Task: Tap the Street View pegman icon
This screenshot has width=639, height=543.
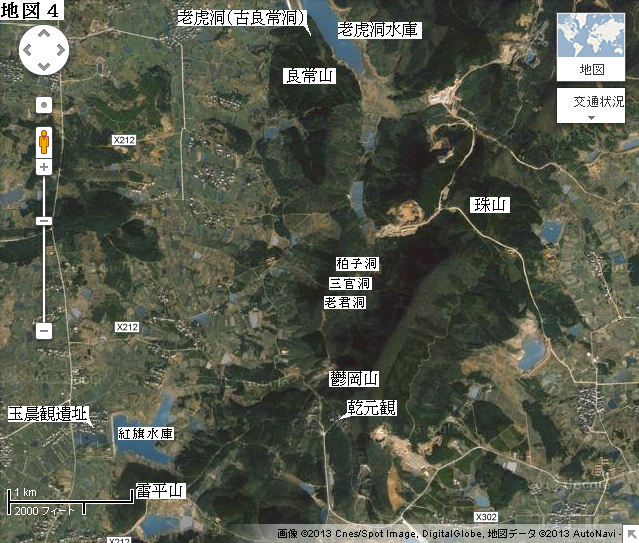Action: tap(44, 141)
